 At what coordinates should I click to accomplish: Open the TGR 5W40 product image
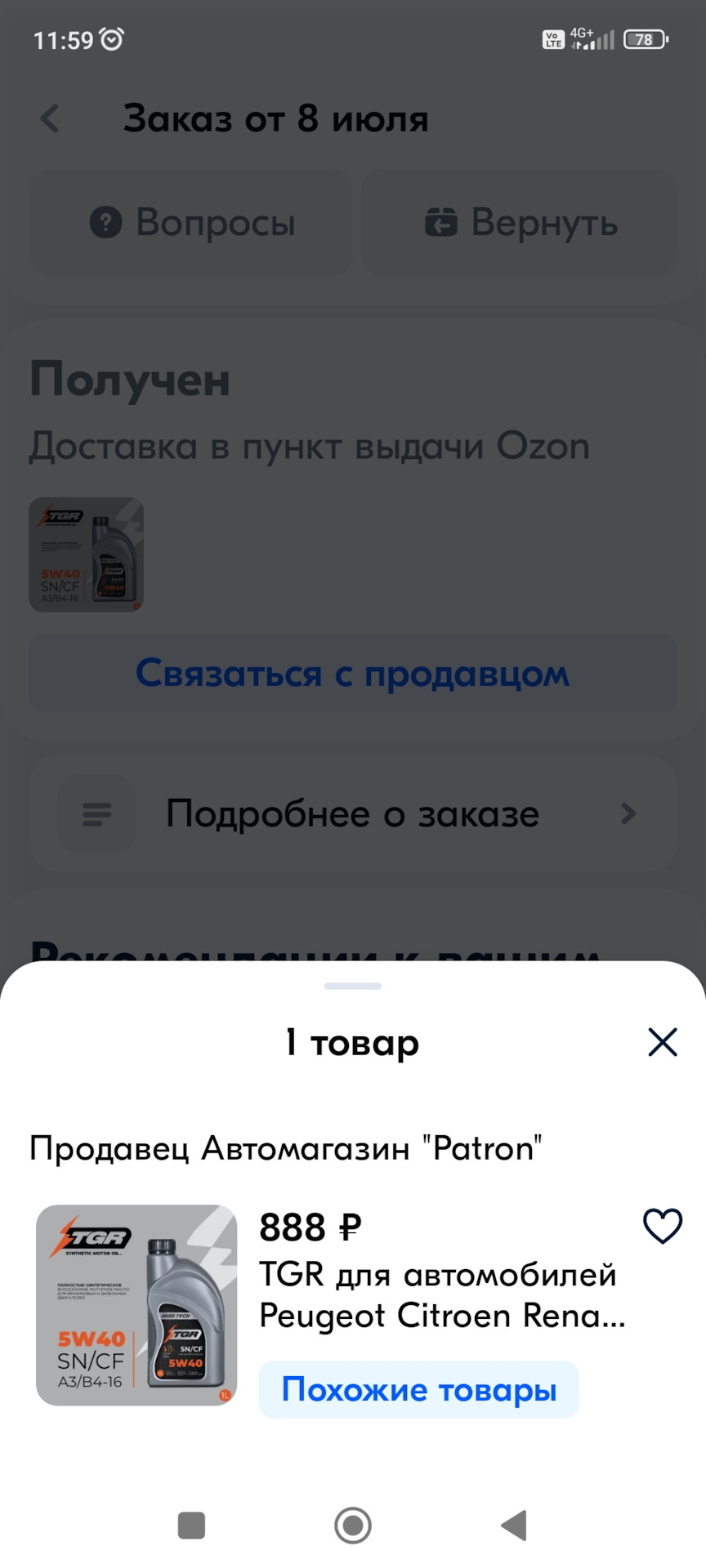136,1305
